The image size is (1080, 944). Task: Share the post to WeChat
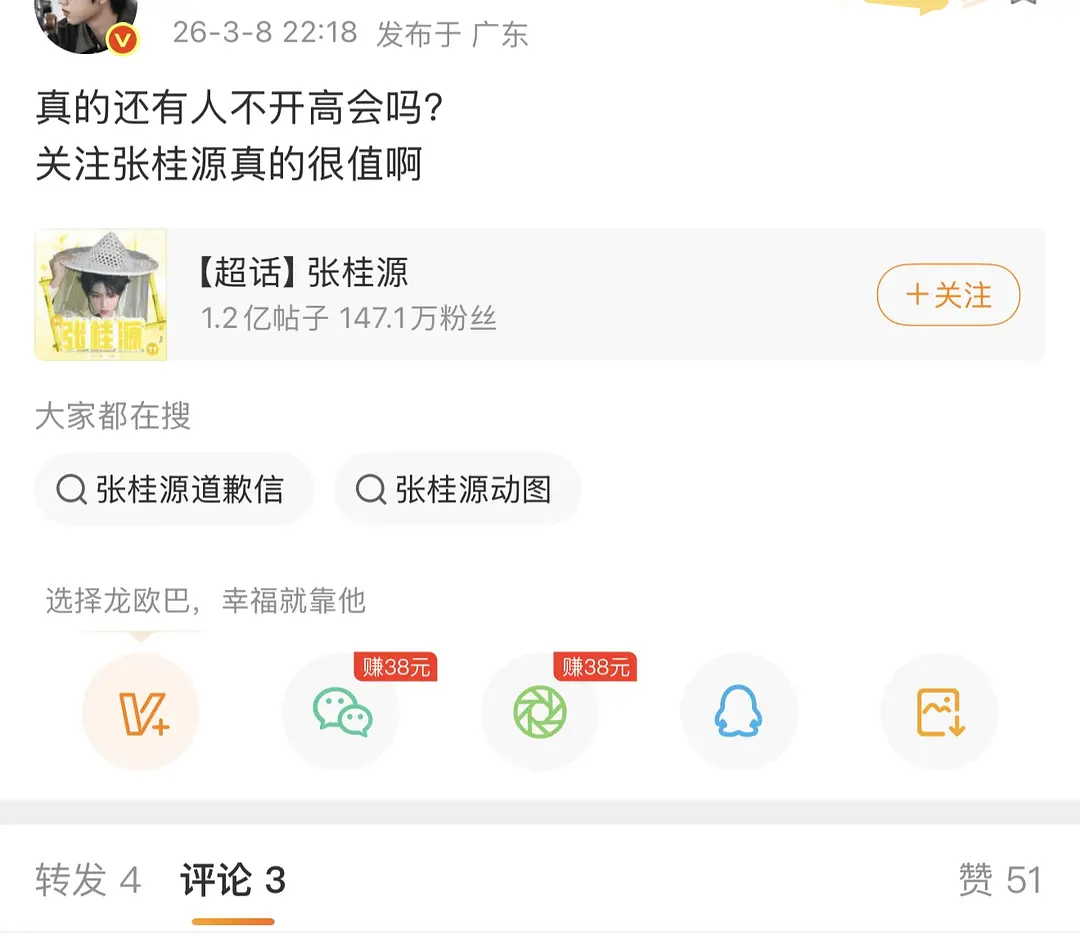342,712
